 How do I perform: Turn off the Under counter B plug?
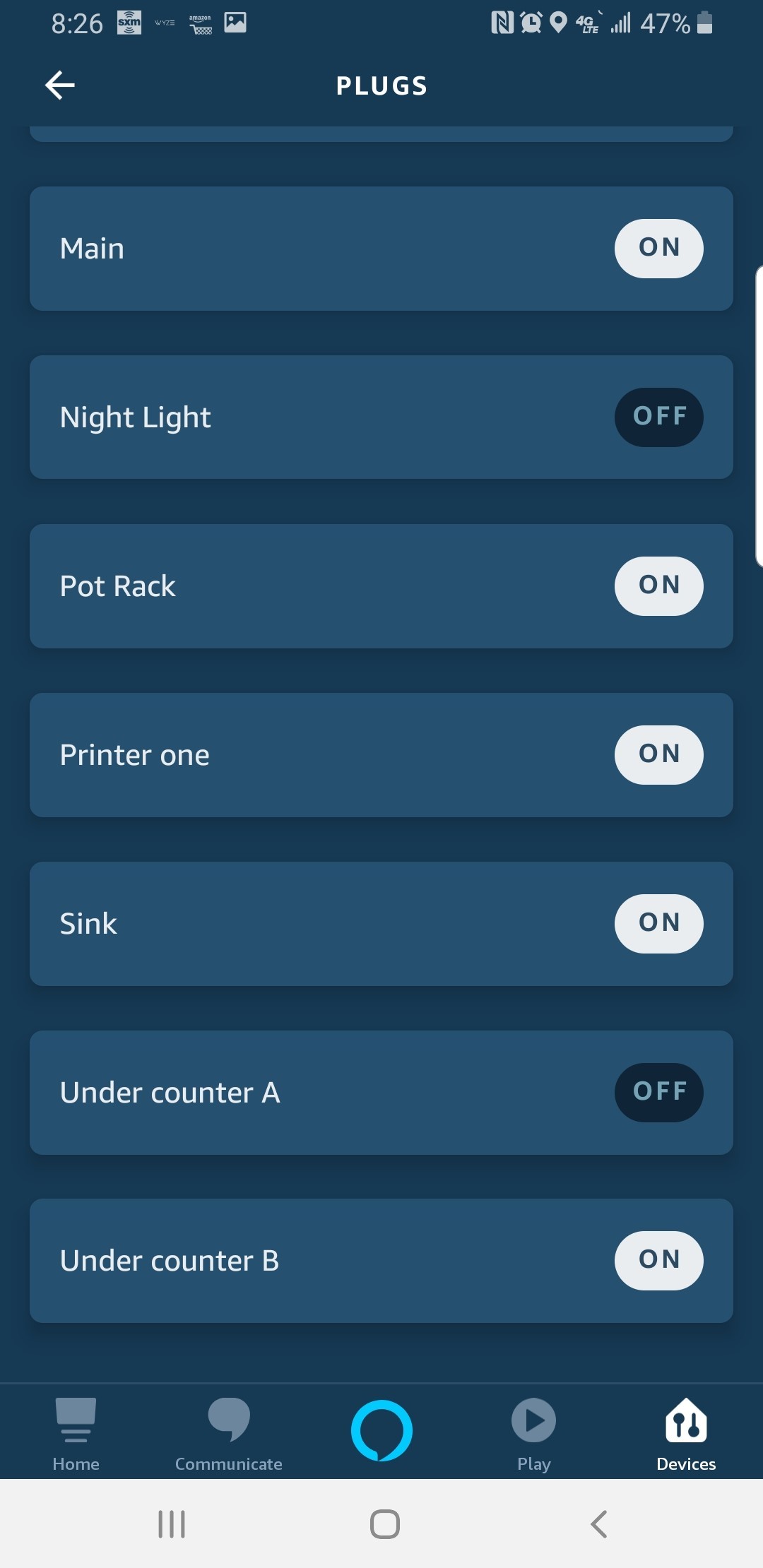tap(658, 1260)
